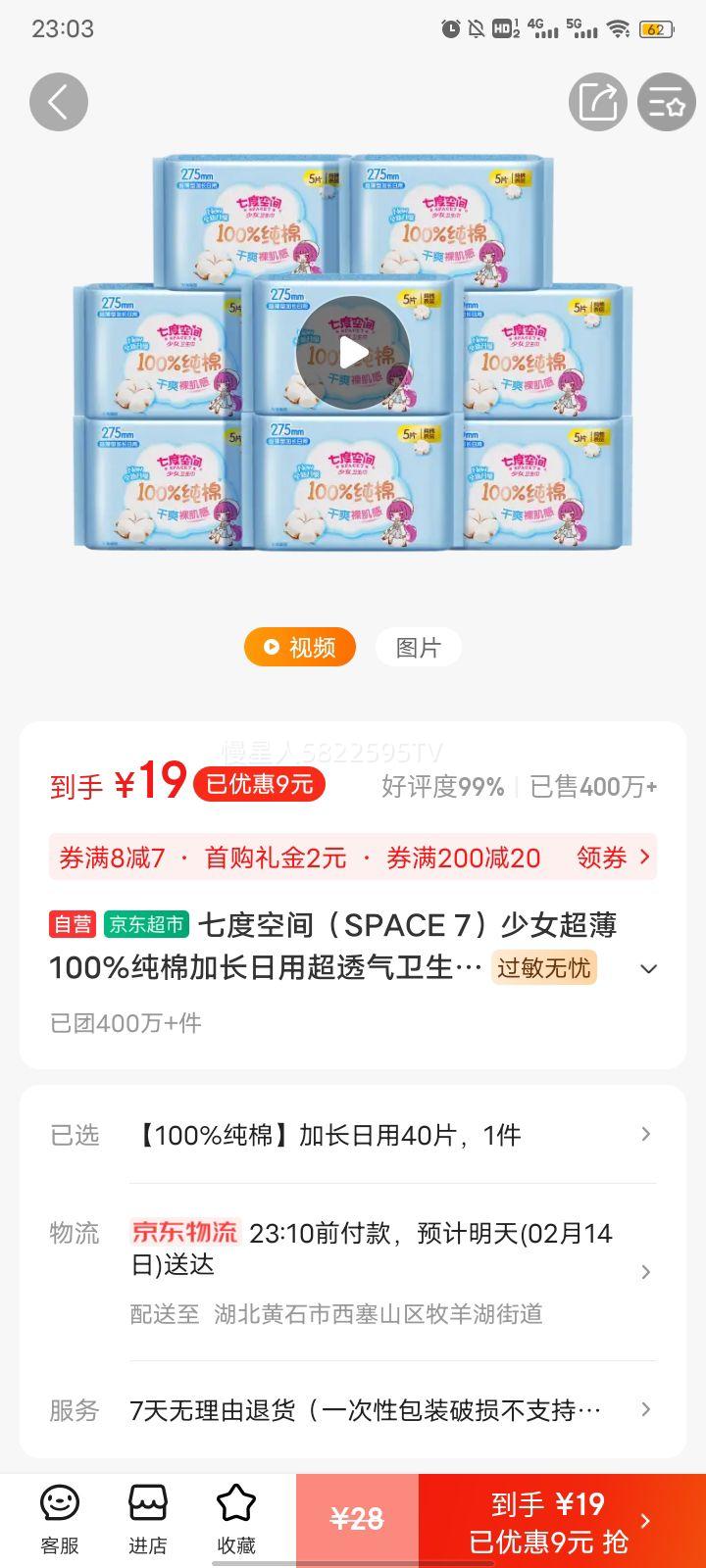Tap the 过敏无忧 allergy assurance tag

545,967
